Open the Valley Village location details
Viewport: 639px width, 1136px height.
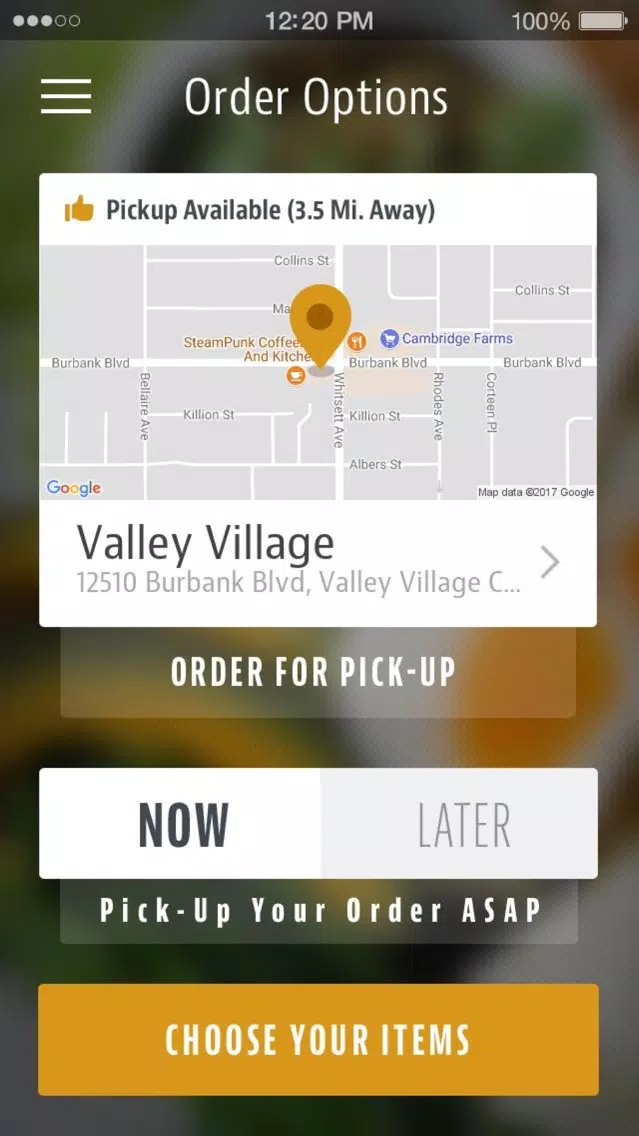click(318, 563)
